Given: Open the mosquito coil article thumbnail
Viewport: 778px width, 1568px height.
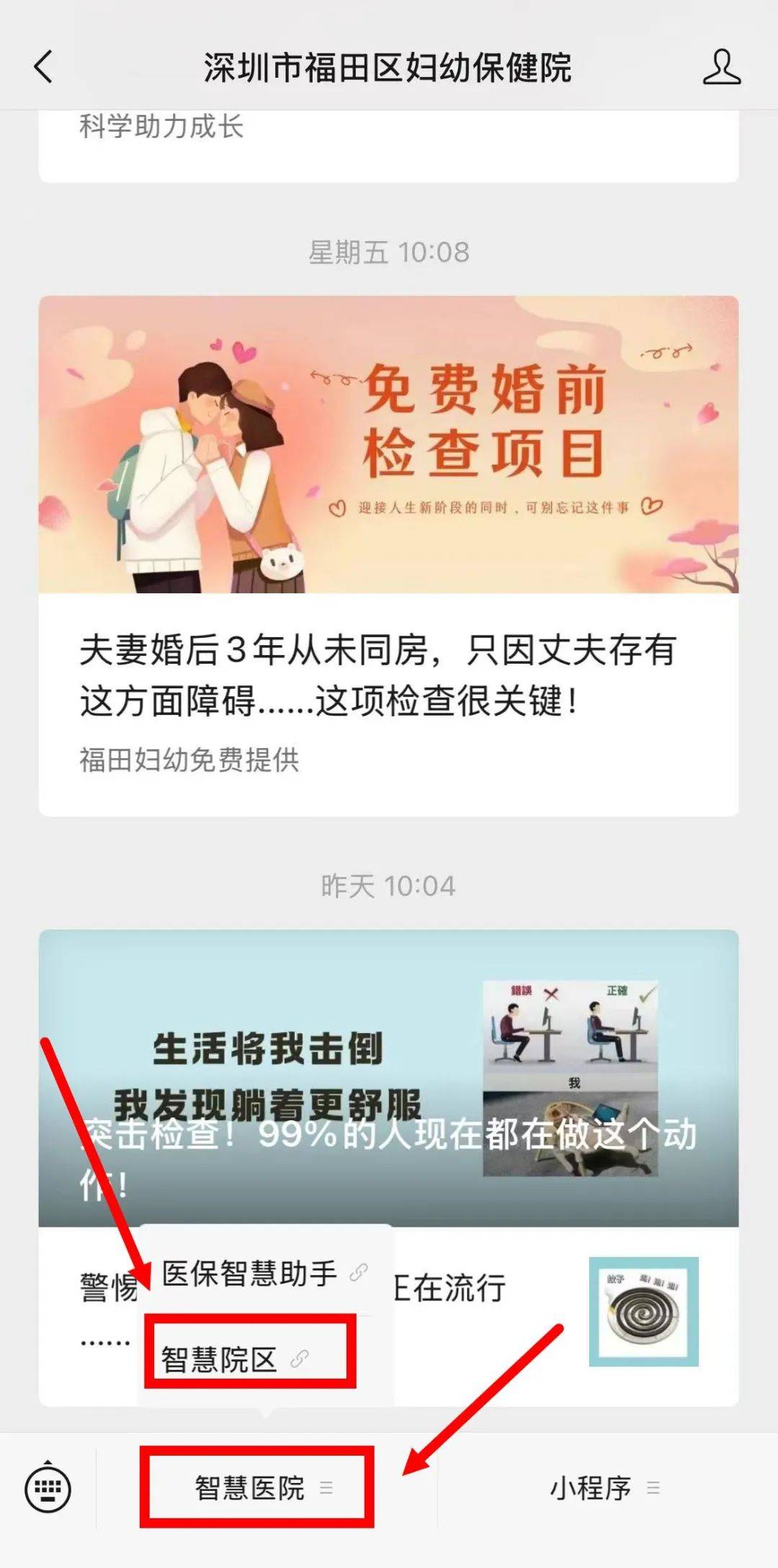Looking at the screenshot, I should click(643, 1312).
